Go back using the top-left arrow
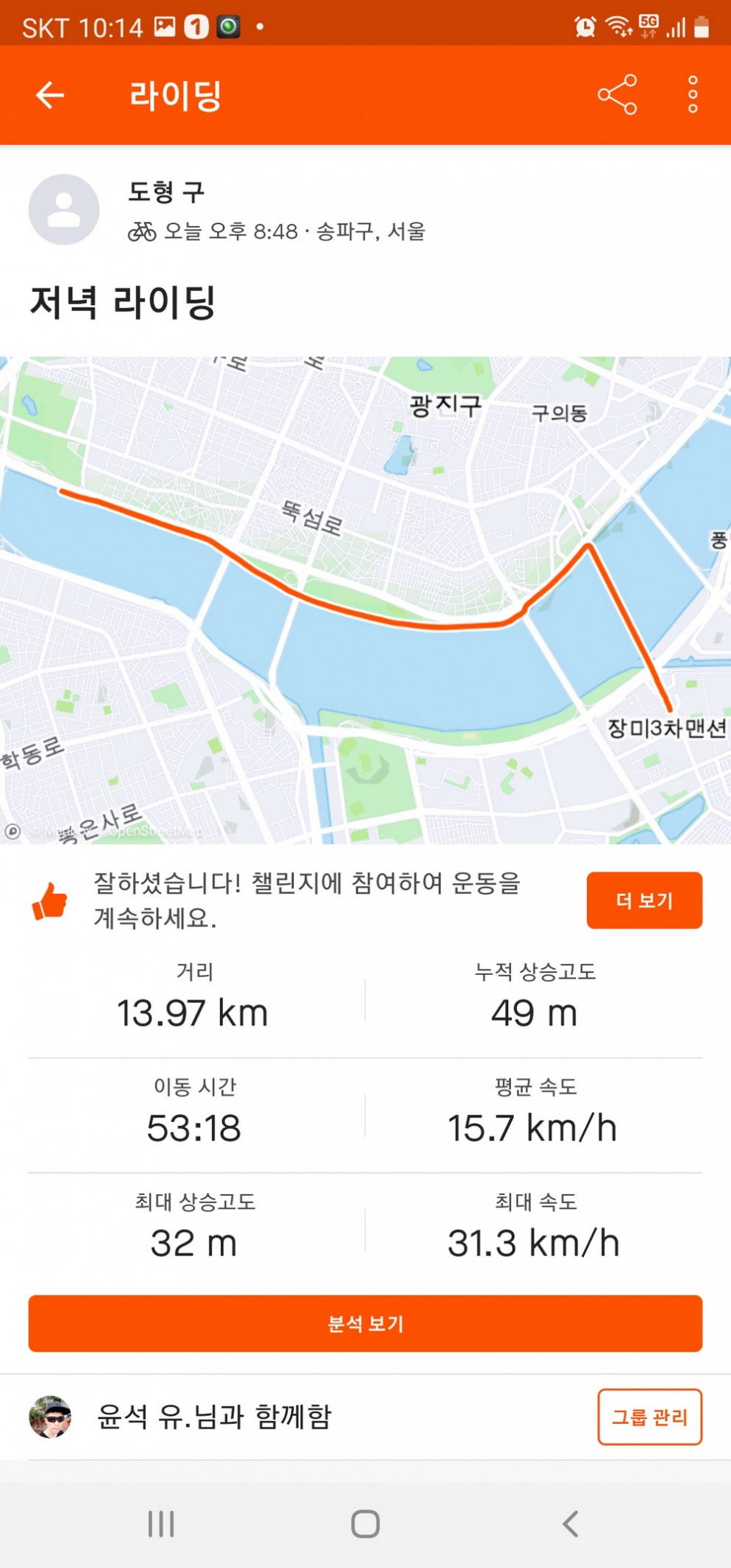Image resolution: width=731 pixels, height=1568 pixels. tap(50, 95)
